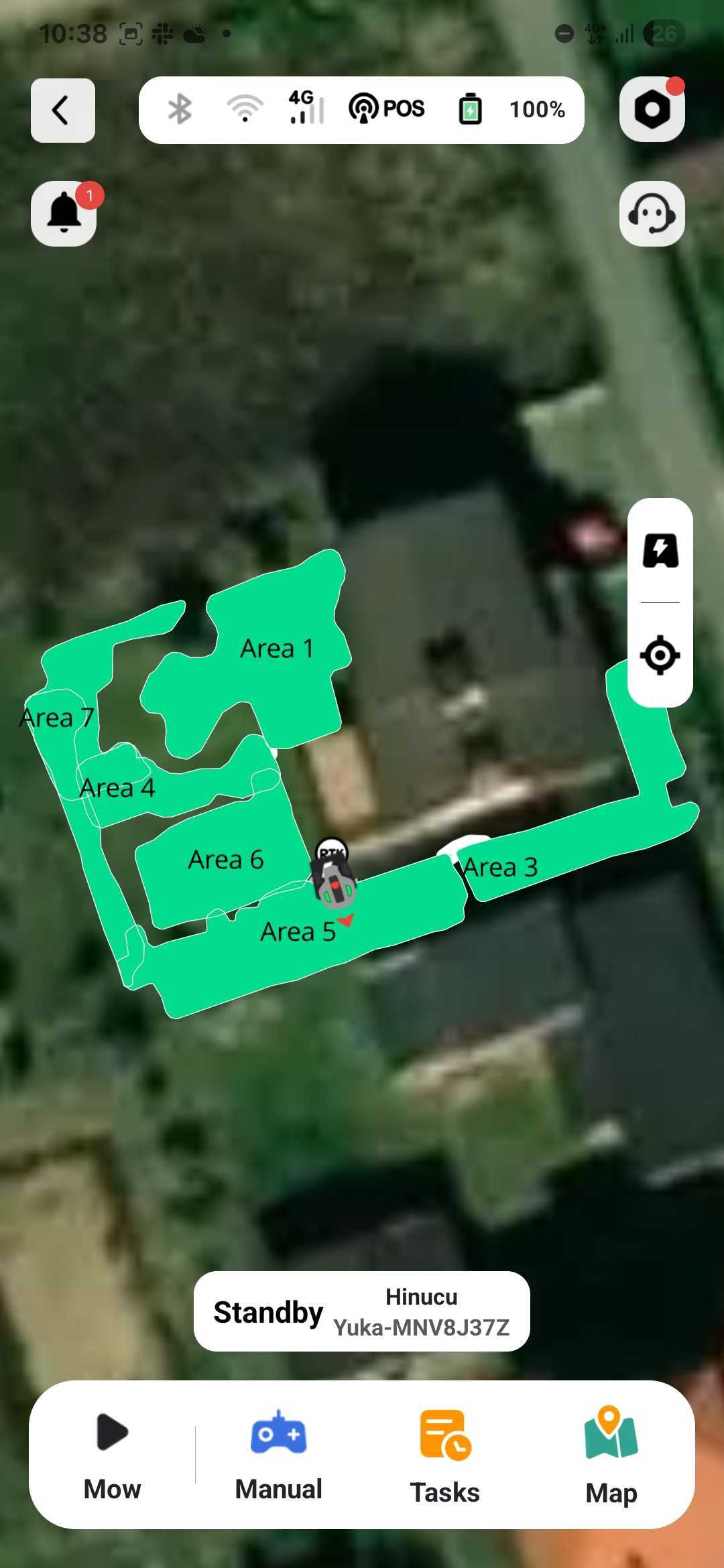Open the connection status bar
Image resolution: width=724 pixels, height=1568 pixels.
point(361,110)
